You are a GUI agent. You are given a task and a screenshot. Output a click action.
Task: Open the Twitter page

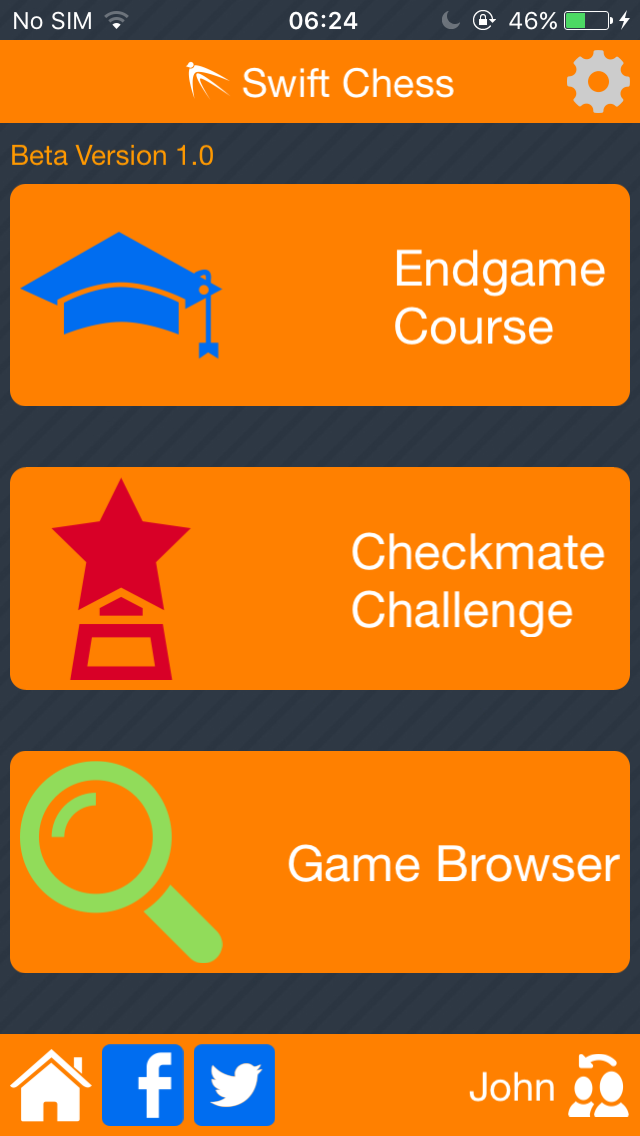point(234,1085)
